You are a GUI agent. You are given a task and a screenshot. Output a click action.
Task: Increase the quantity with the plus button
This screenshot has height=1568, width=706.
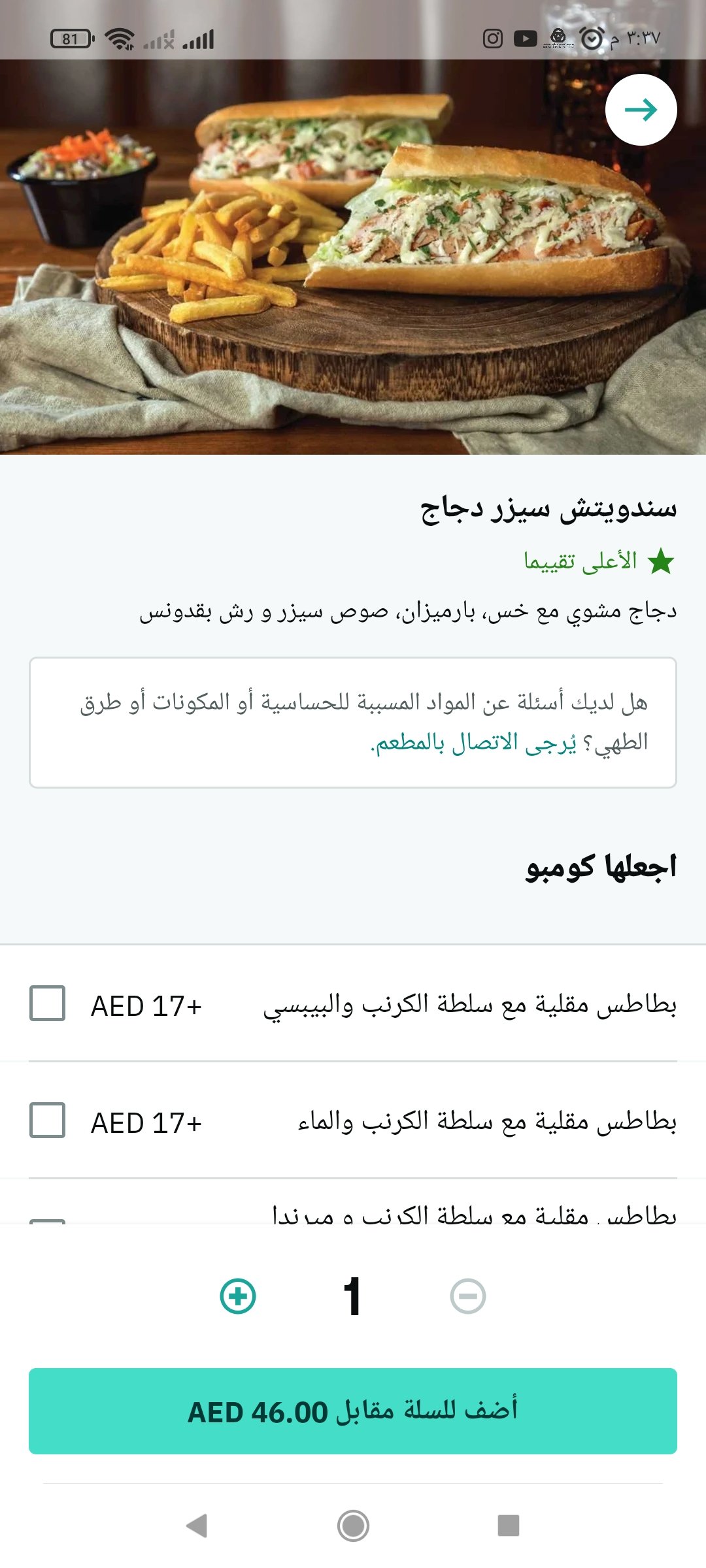238,1296
